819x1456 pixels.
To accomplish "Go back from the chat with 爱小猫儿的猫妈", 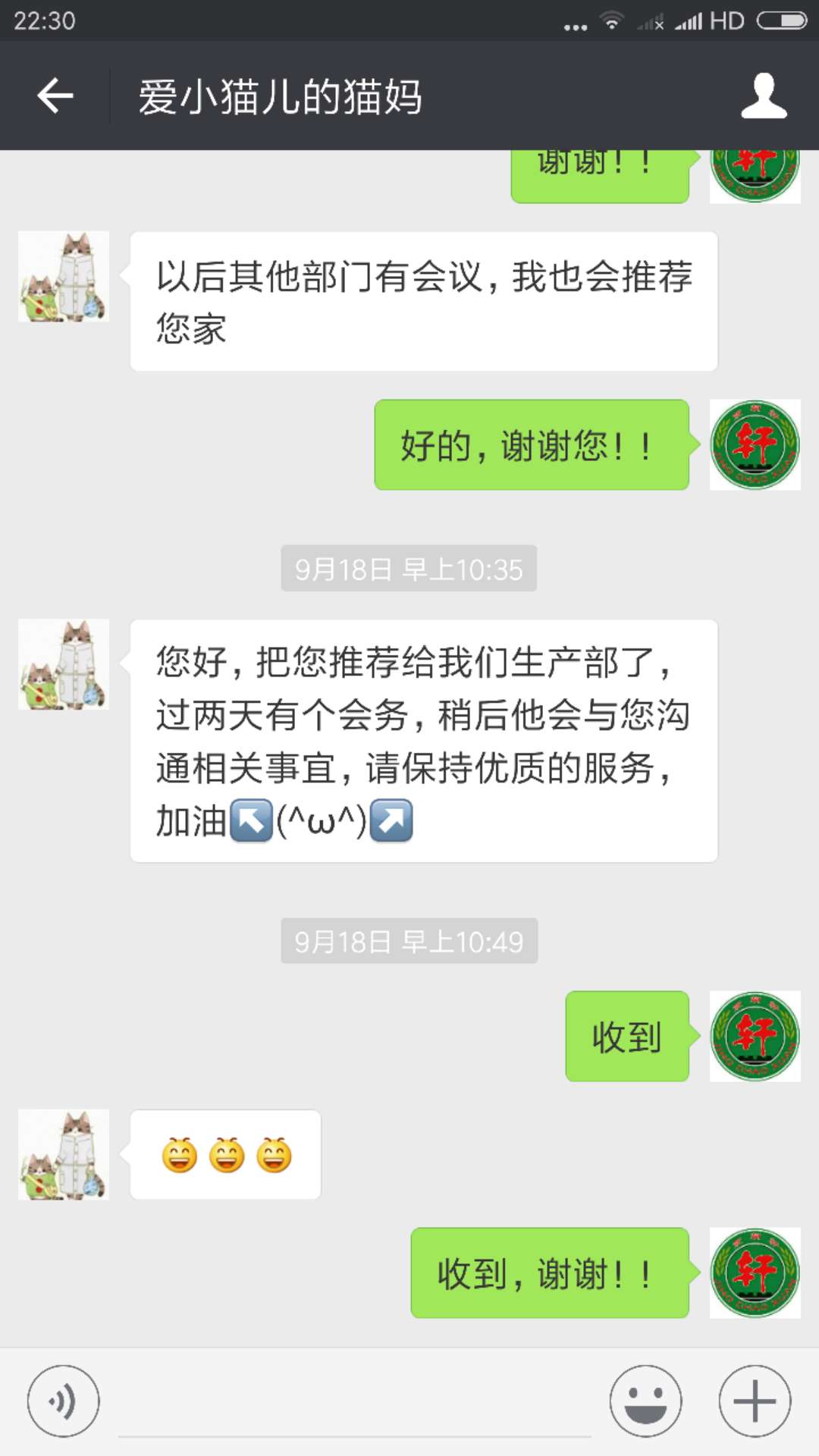I will 55,96.
